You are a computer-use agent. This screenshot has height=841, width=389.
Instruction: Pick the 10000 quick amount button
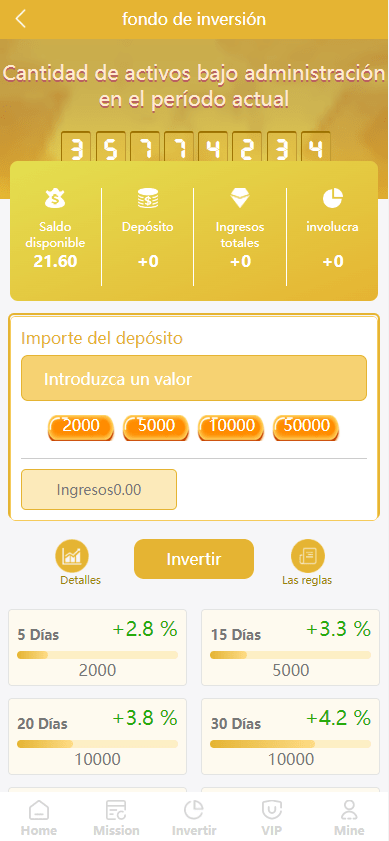coord(231,428)
